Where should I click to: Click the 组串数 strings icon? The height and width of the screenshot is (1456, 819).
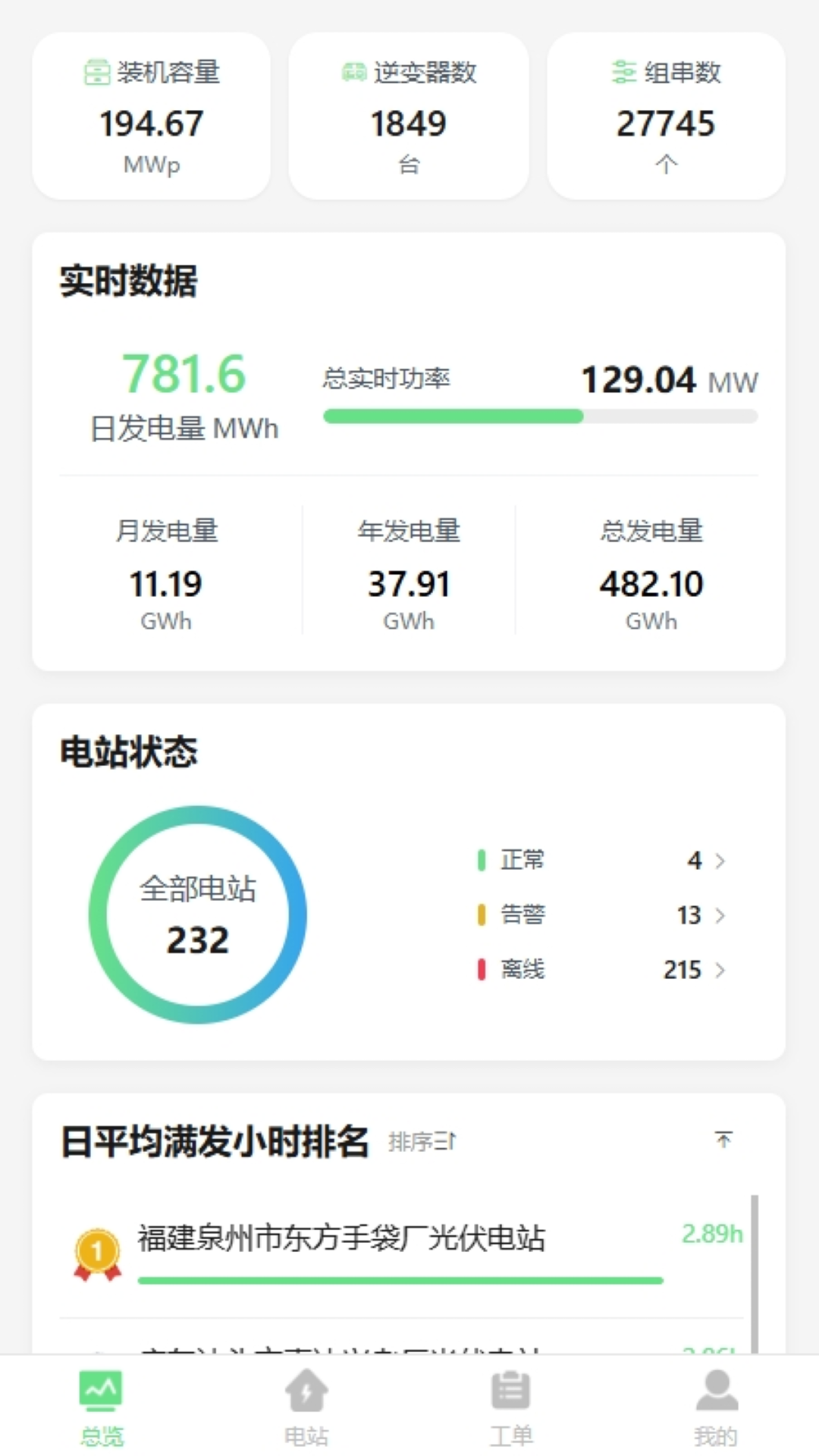[623, 72]
